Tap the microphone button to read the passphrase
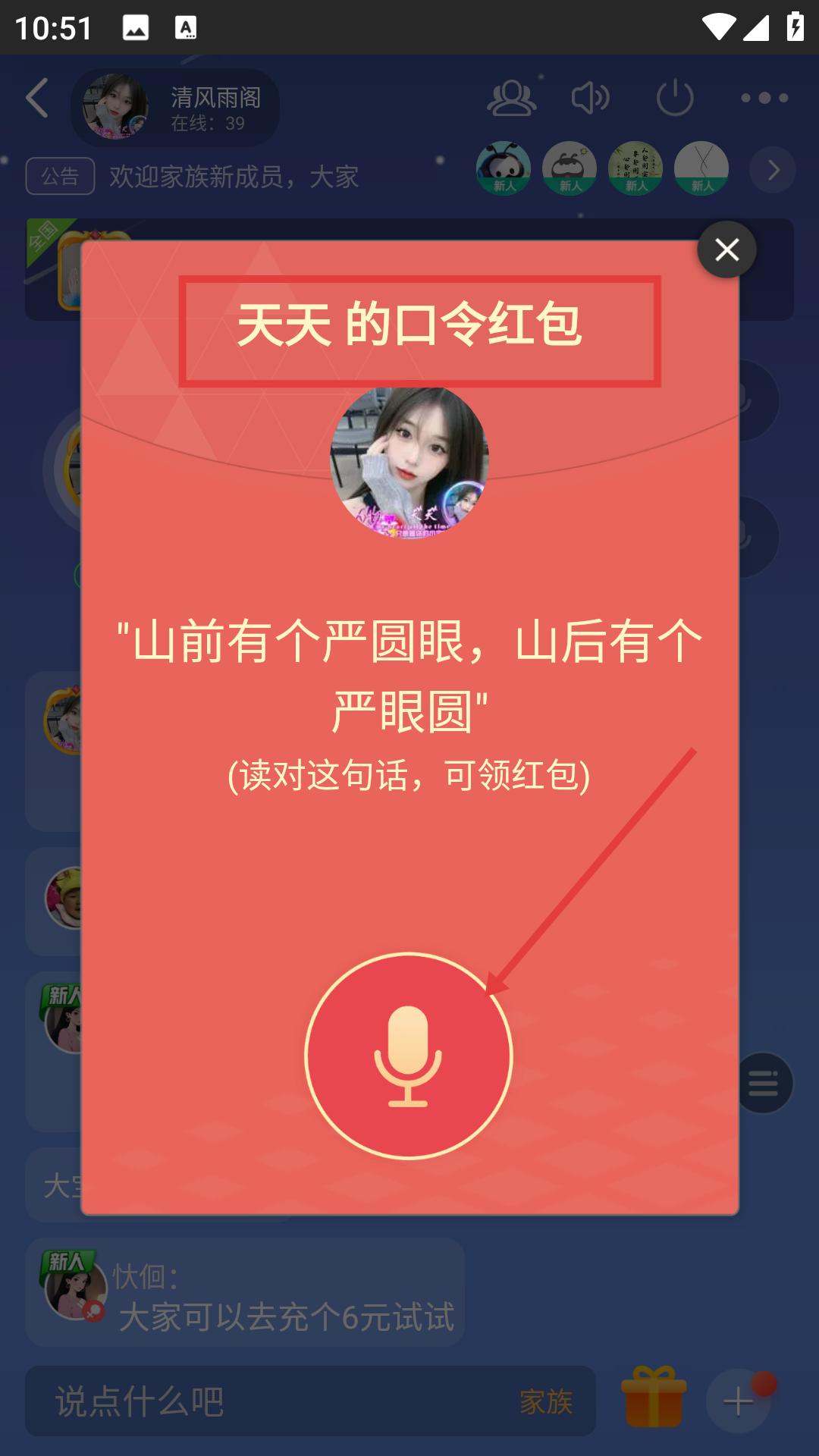This screenshot has height=1456, width=819. 409,1056
